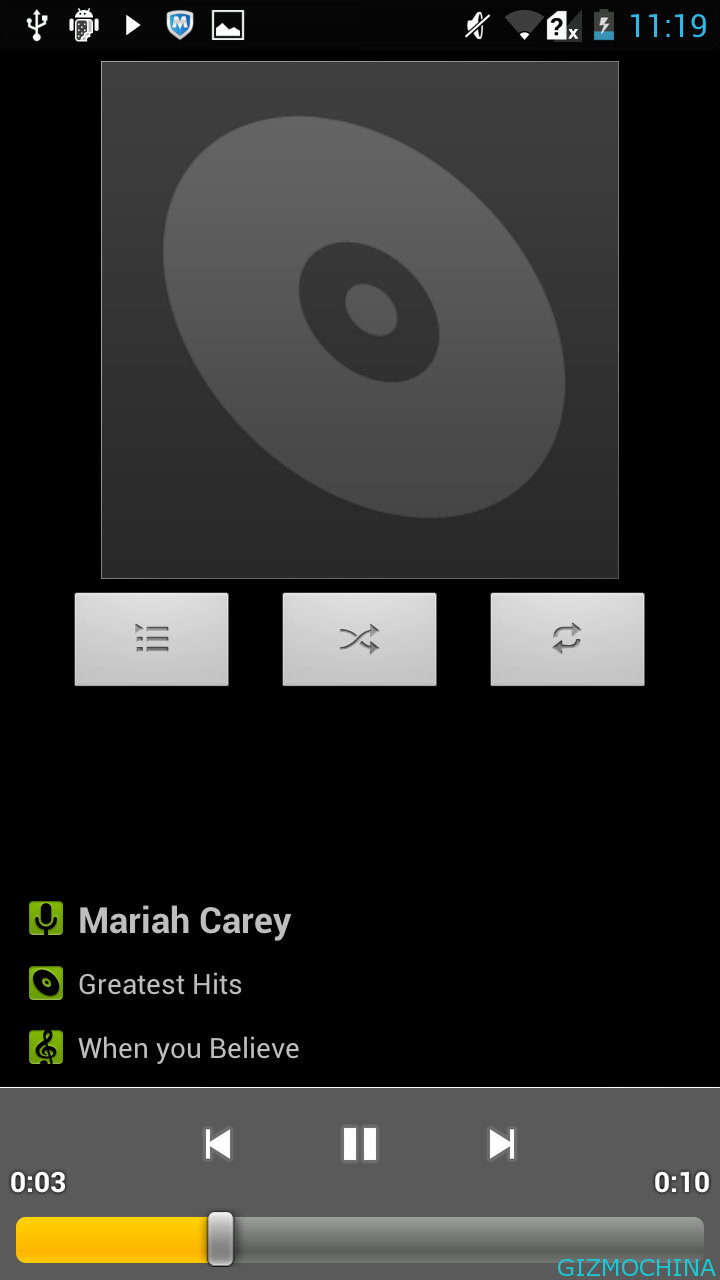Skip to the previous track
This screenshot has height=1280, width=720.
(x=218, y=1143)
